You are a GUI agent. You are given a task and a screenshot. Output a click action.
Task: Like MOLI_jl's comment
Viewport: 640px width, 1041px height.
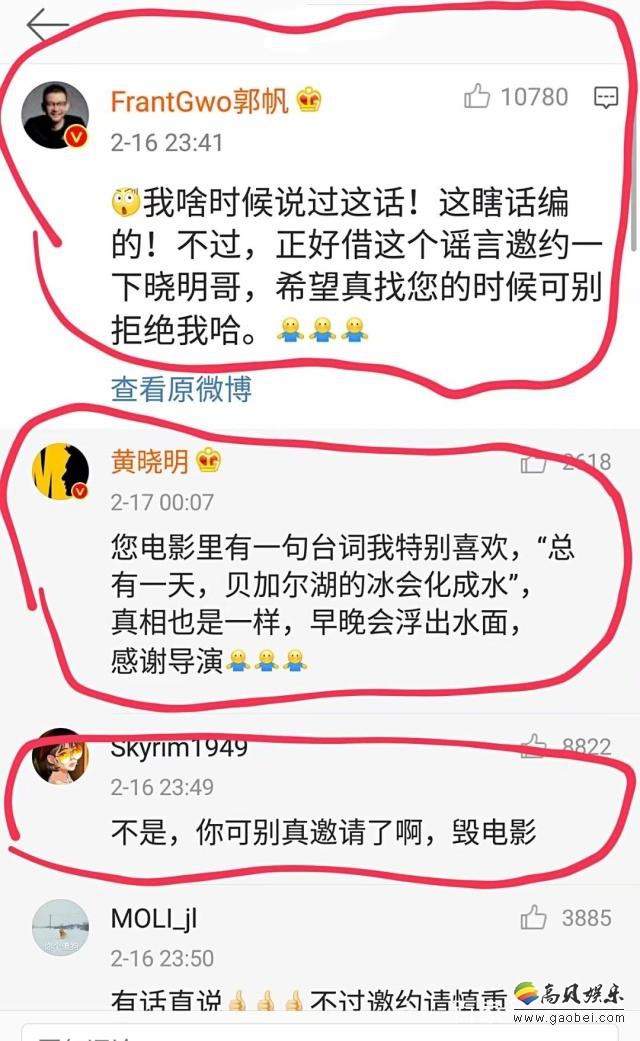[533, 917]
